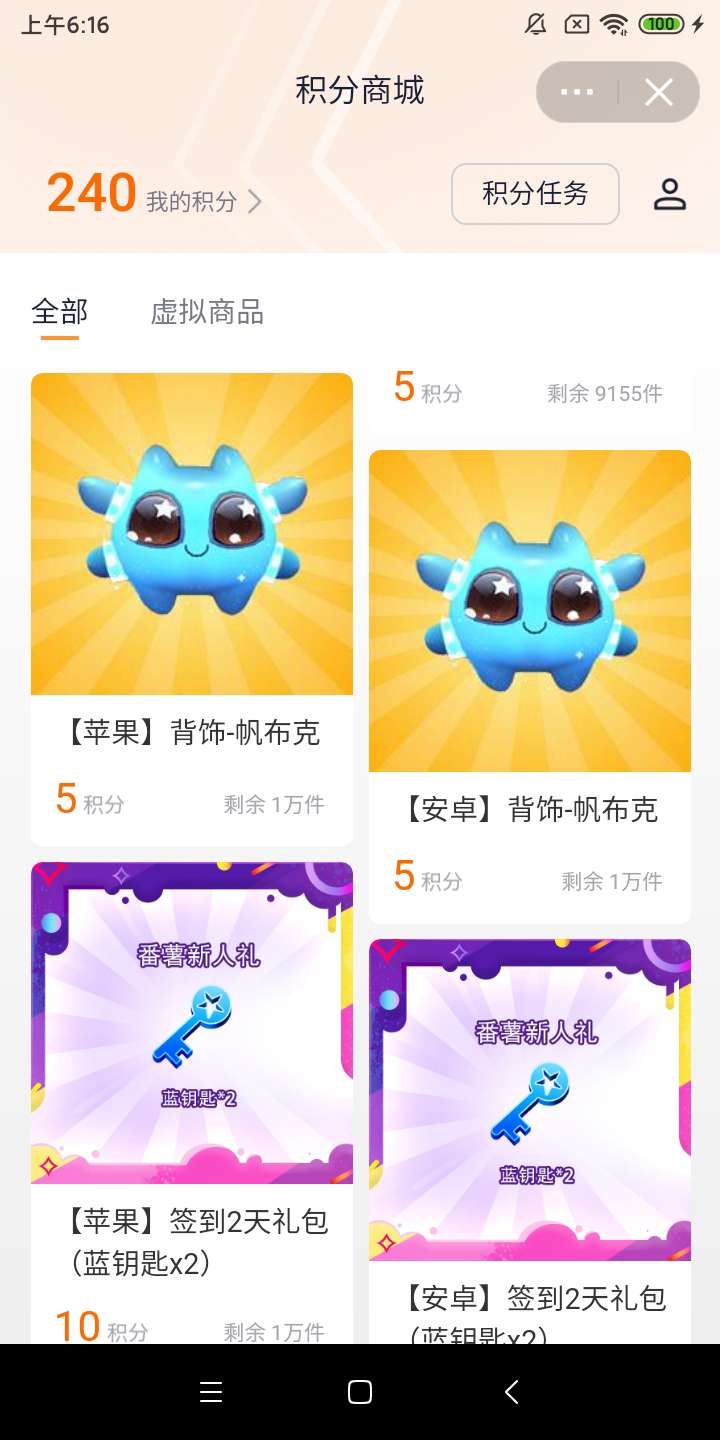Tap the 积分任务 button
This screenshot has height=1440, width=720.
(x=535, y=194)
